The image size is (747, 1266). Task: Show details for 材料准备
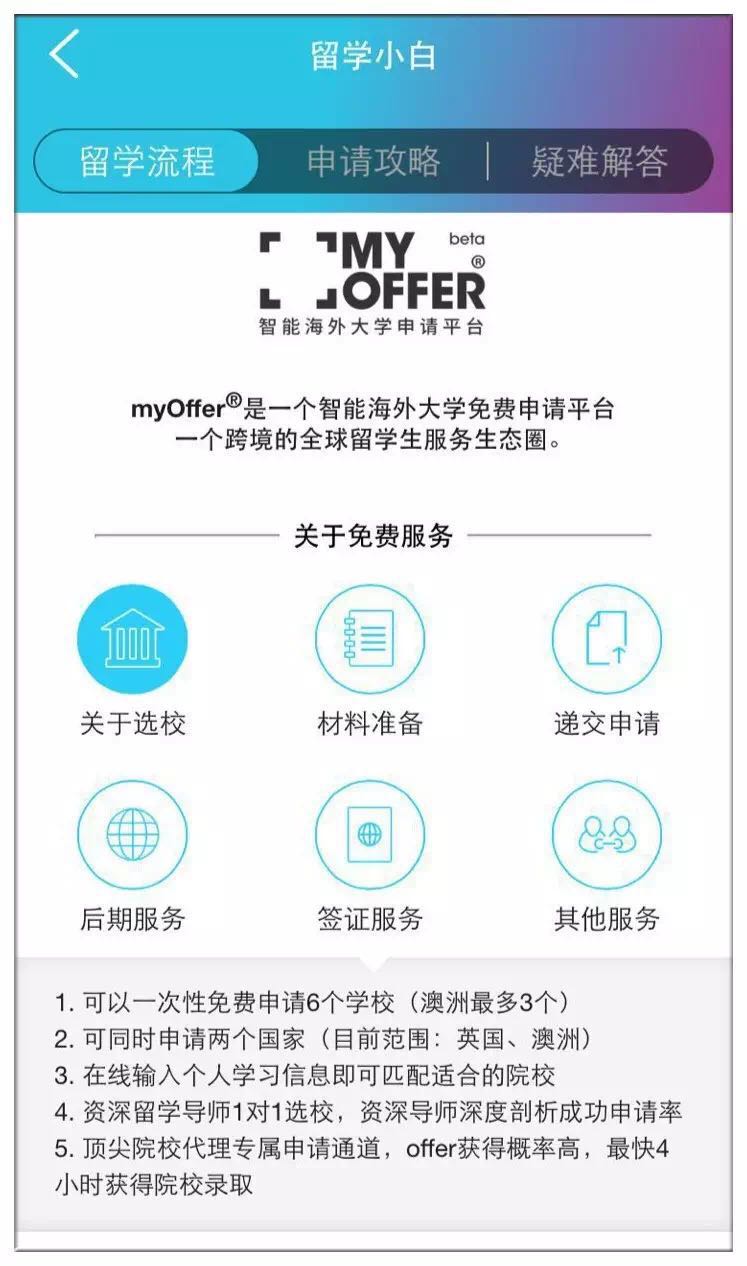tap(370, 639)
